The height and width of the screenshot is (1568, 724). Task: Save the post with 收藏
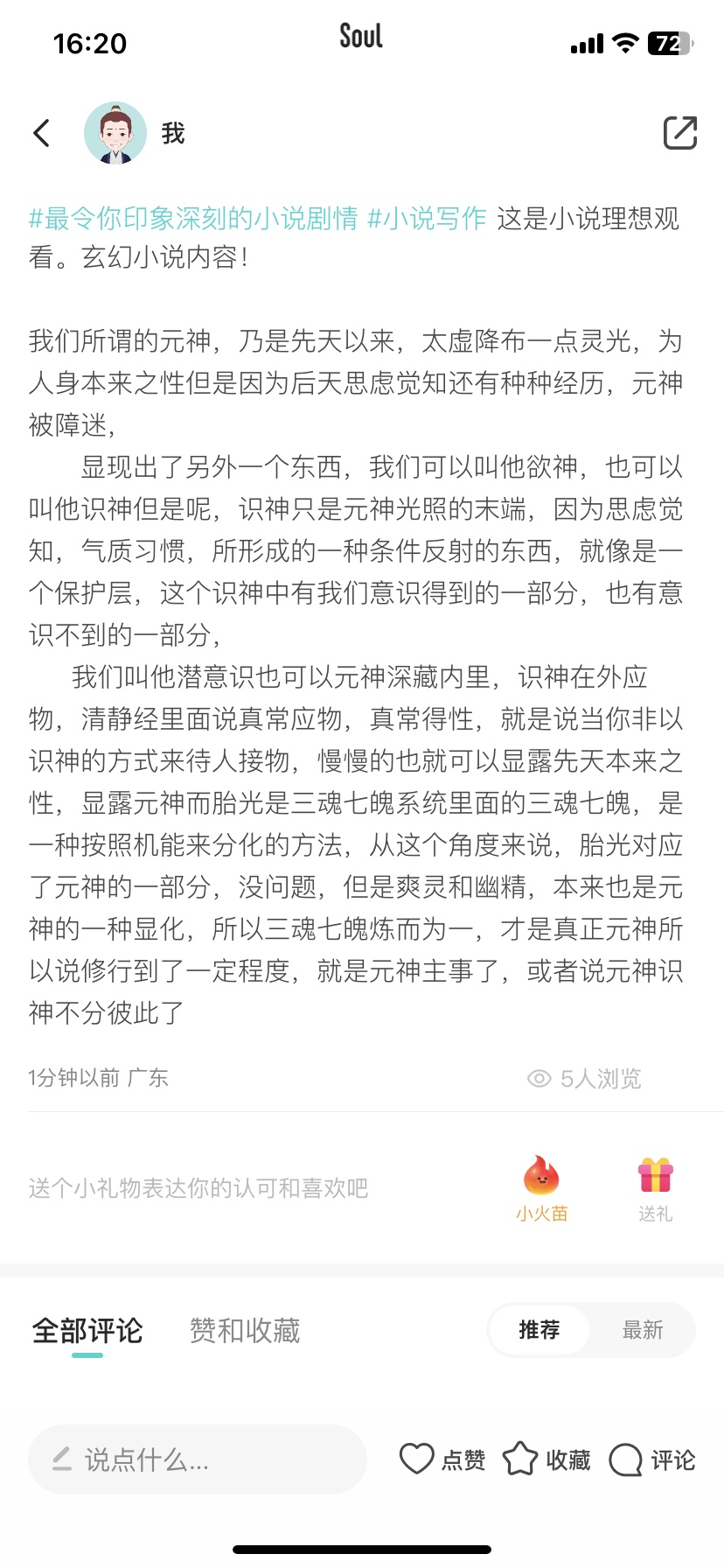pos(546,1459)
